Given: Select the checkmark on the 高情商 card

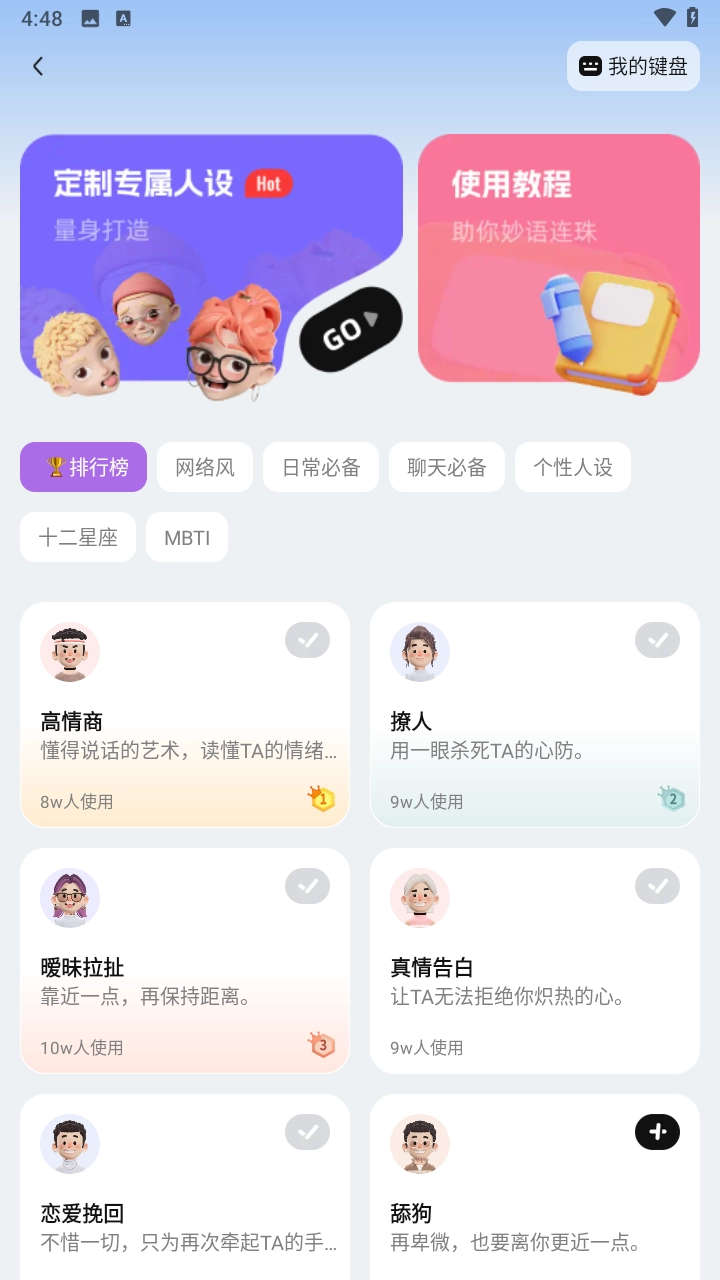Looking at the screenshot, I should [308, 640].
